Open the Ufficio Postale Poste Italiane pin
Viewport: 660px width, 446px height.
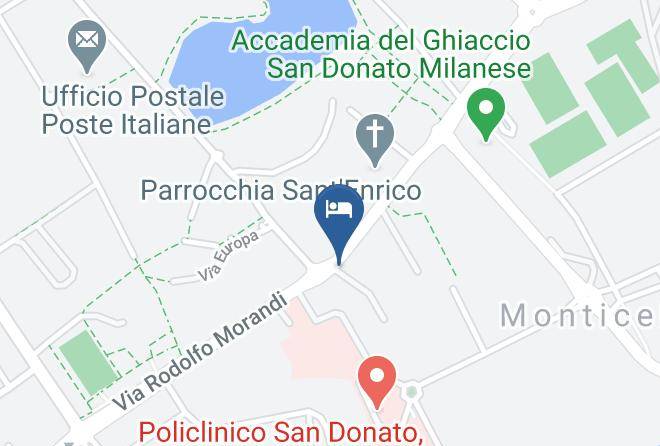point(87,46)
